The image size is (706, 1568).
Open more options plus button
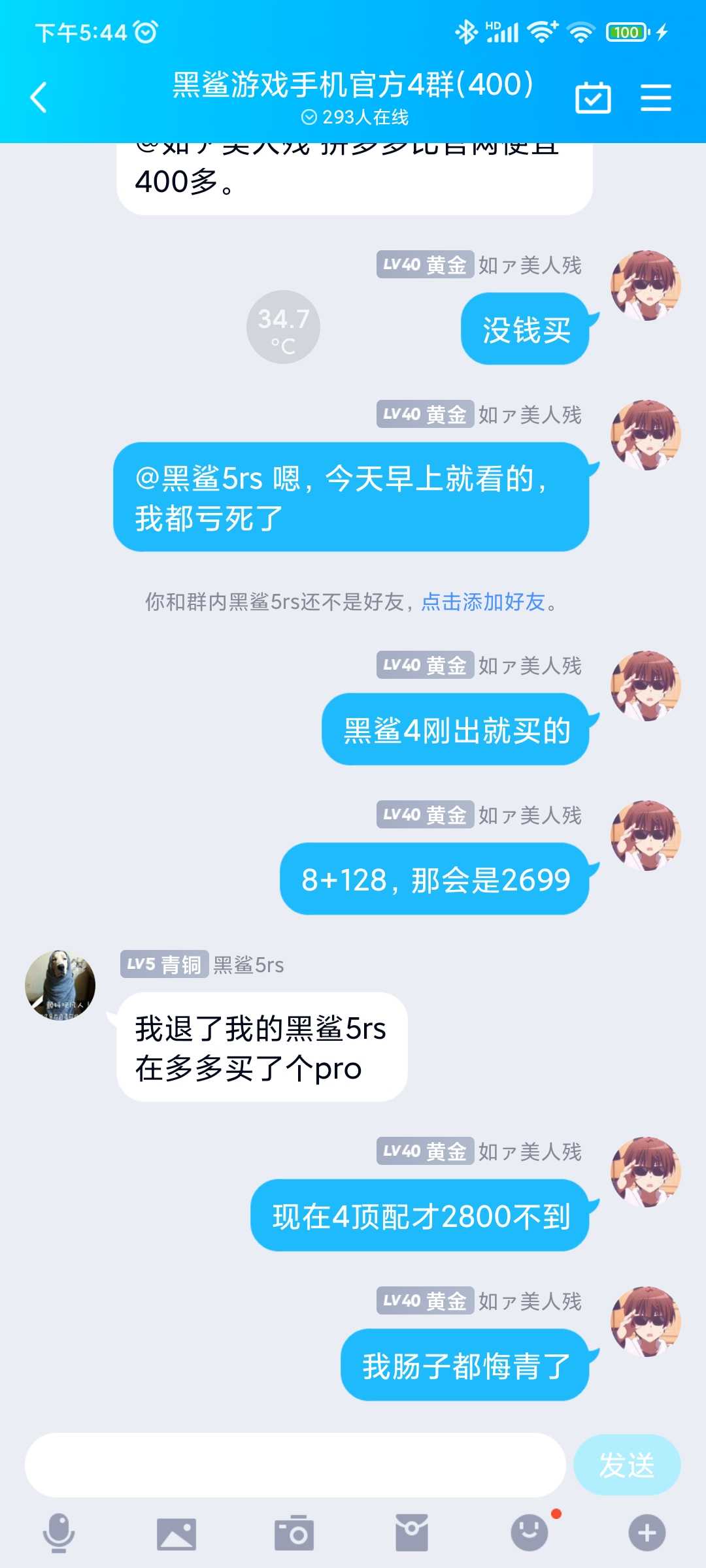(647, 1533)
